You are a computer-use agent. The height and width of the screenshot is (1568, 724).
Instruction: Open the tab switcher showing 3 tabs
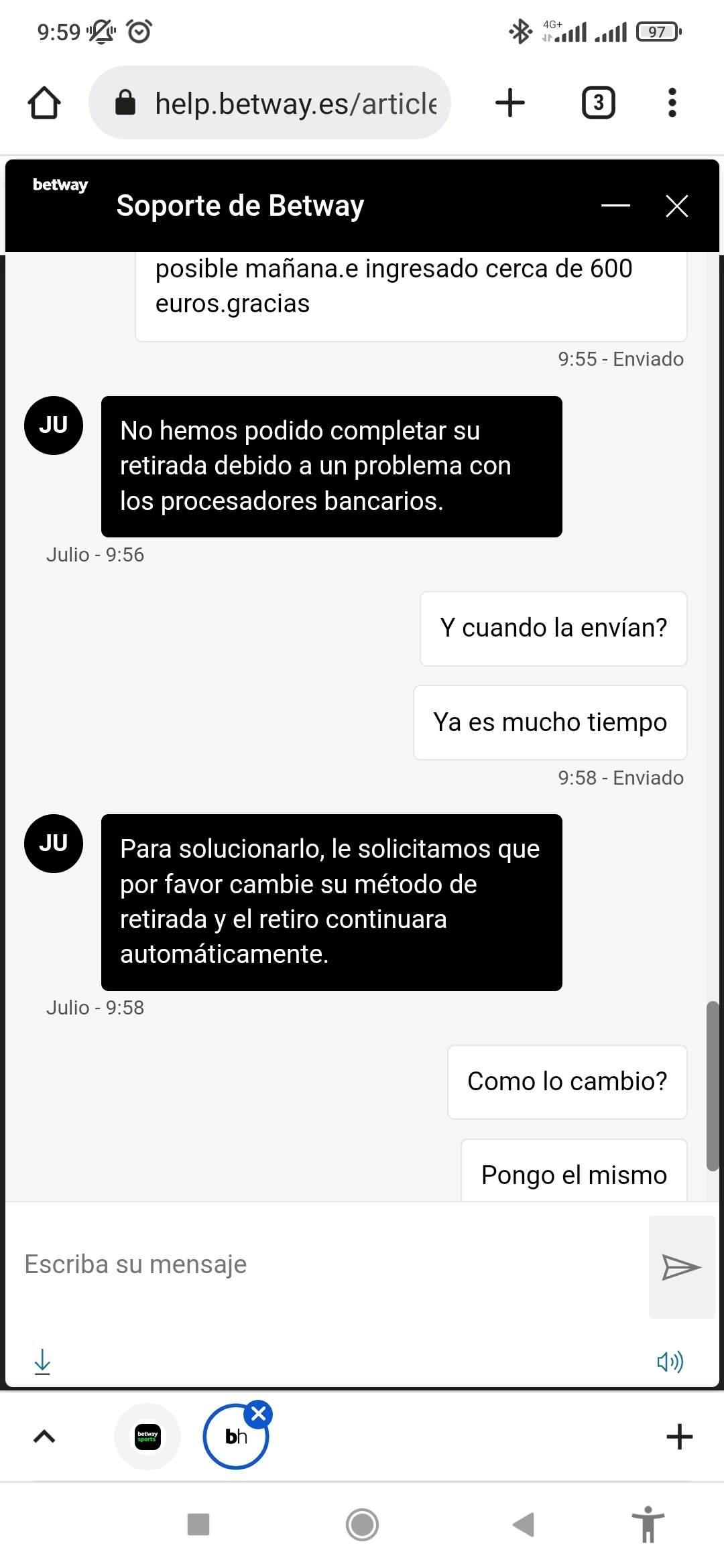click(598, 103)
